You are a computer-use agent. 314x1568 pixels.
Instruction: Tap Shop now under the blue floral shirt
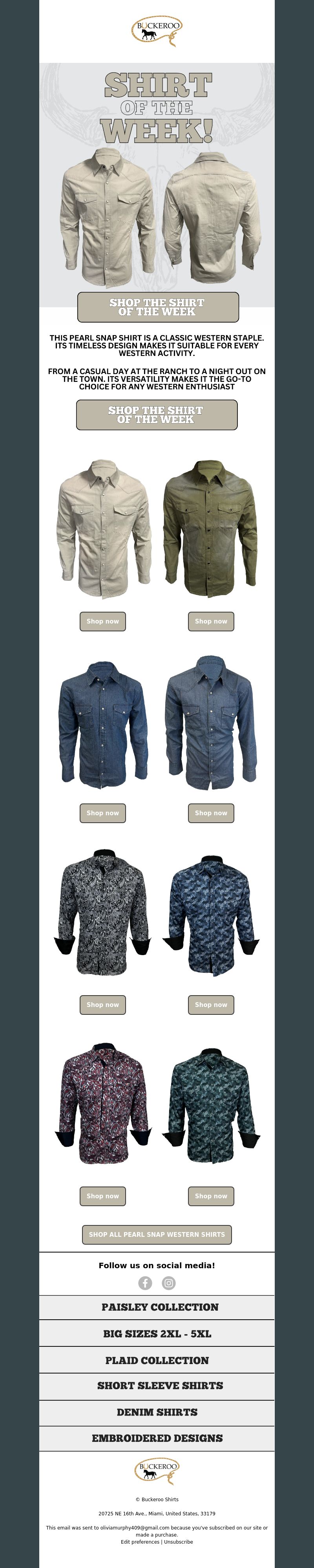pyautogui.click(x=210, y=1004)
